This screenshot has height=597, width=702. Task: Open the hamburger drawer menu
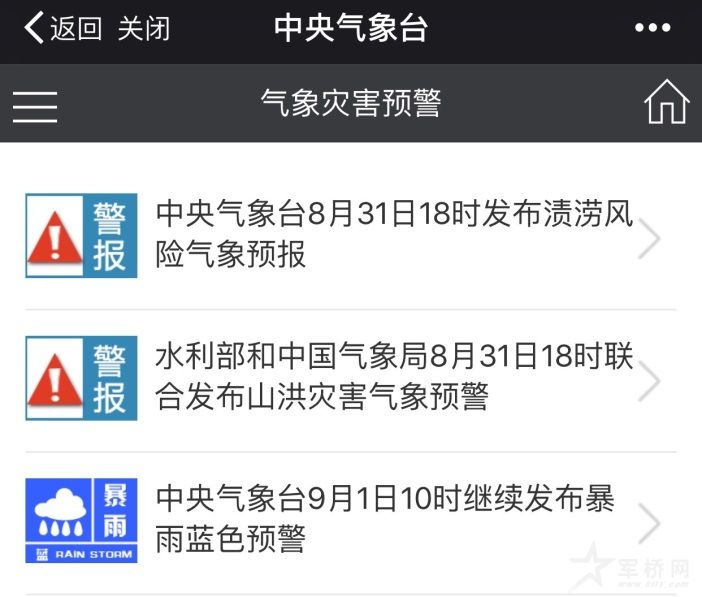point(35,104)
